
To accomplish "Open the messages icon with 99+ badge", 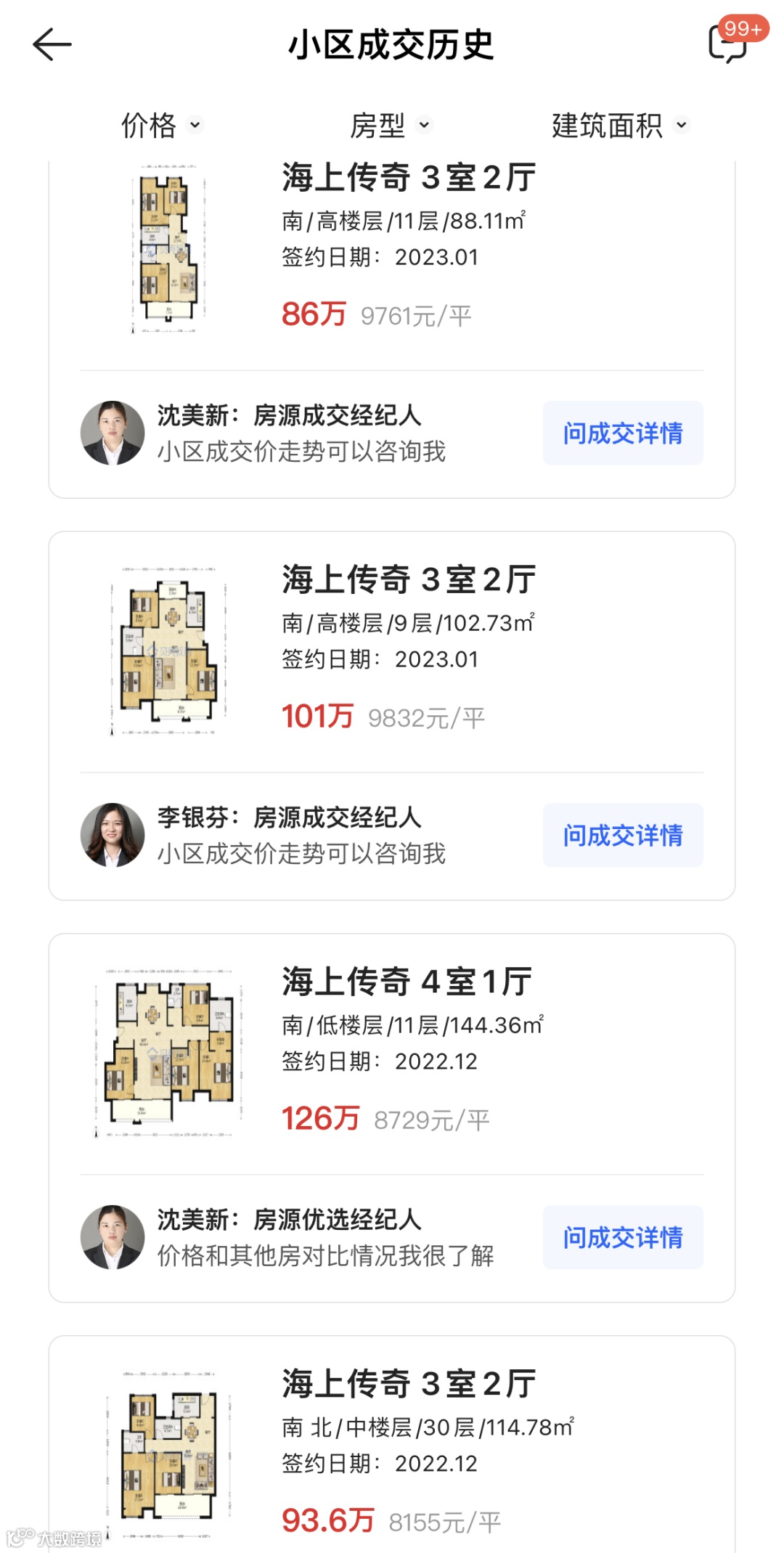I will tap(729, 44).
